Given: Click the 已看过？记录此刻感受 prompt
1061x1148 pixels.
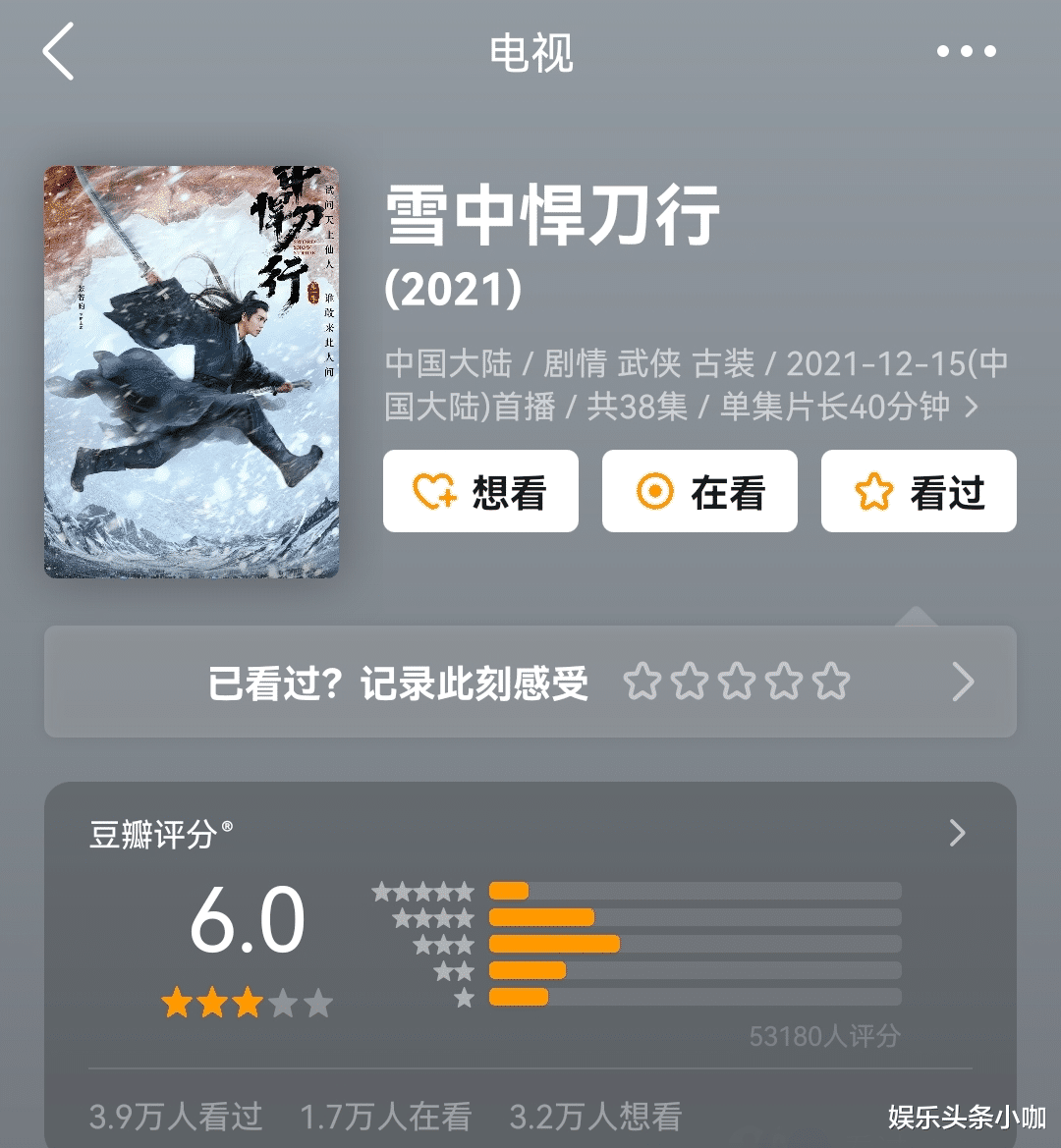Looking at the screenshot, I should click(x=398, y=683).
